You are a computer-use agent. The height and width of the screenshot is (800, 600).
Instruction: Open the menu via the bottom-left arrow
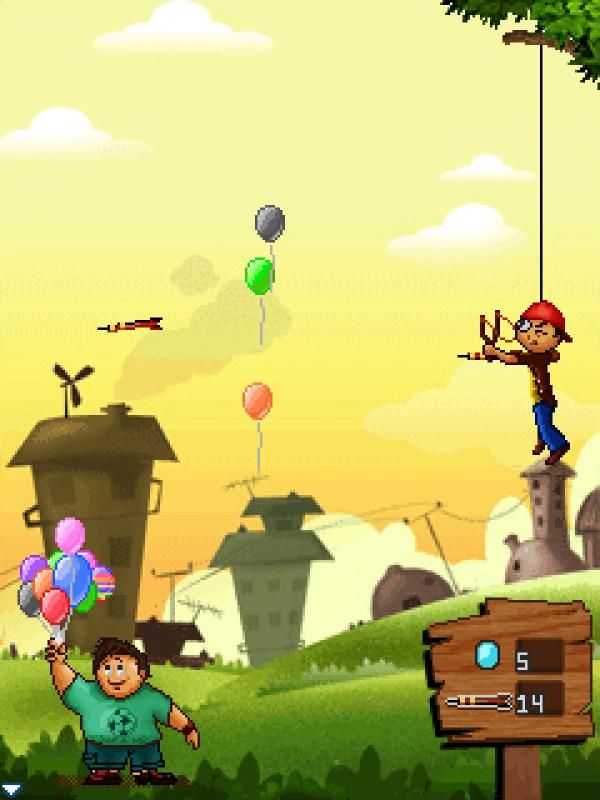(x=10, y=790)
